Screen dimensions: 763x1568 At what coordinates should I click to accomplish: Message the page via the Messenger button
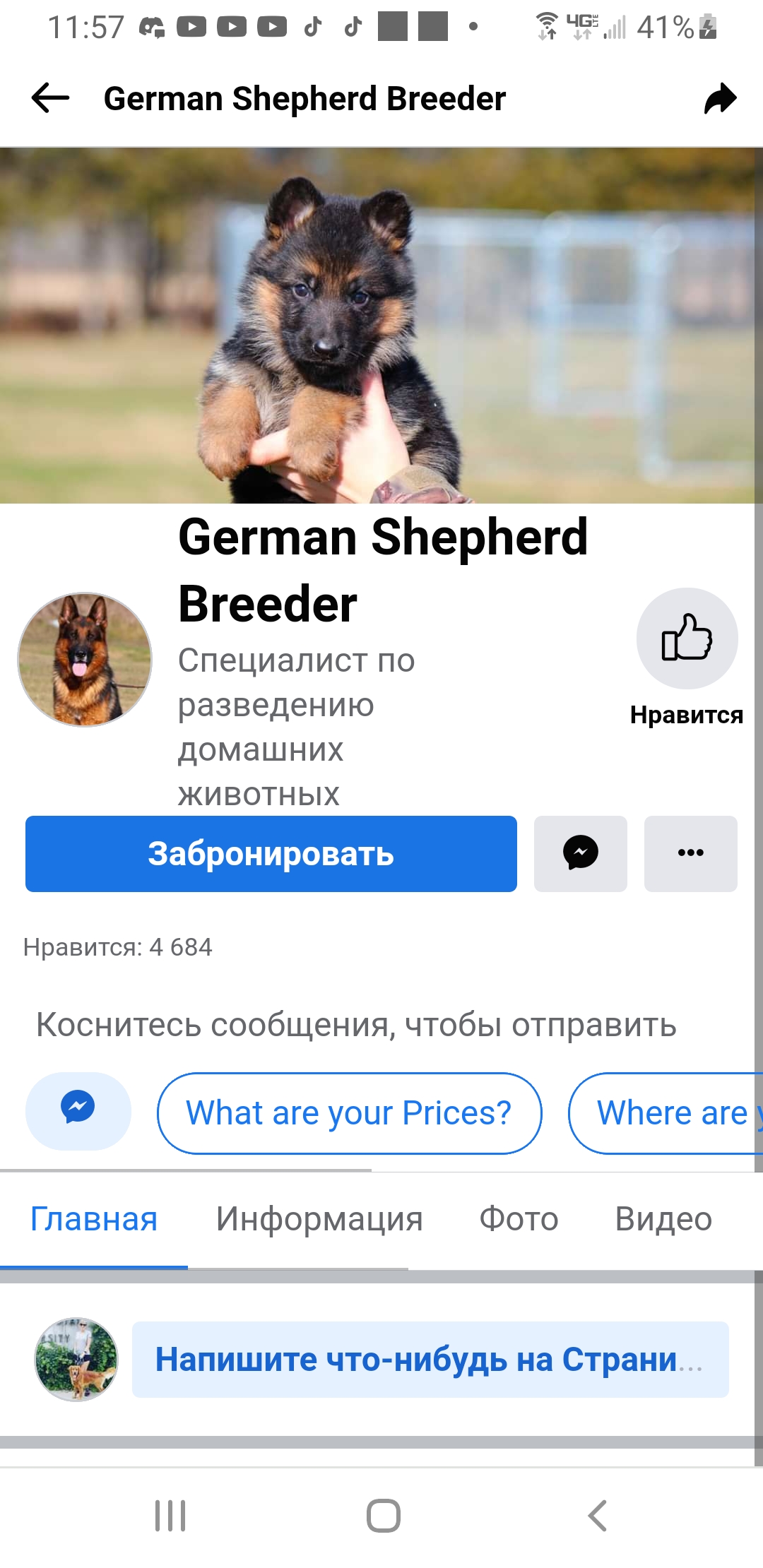(x=580, y=854)
